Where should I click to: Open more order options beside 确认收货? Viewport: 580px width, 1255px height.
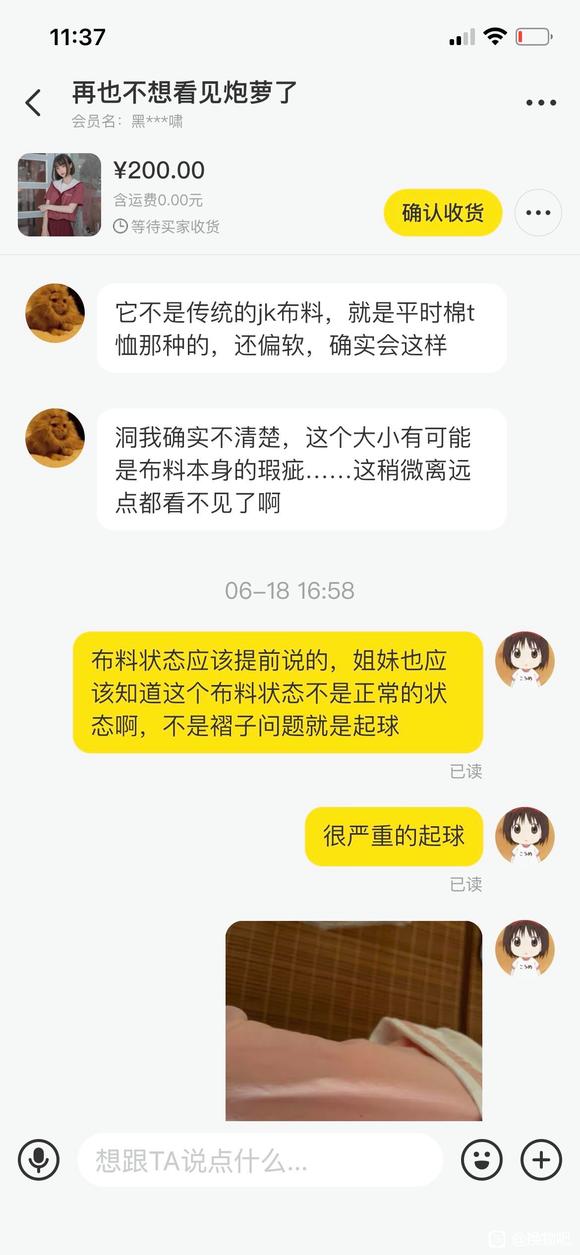tap(538, 212)
